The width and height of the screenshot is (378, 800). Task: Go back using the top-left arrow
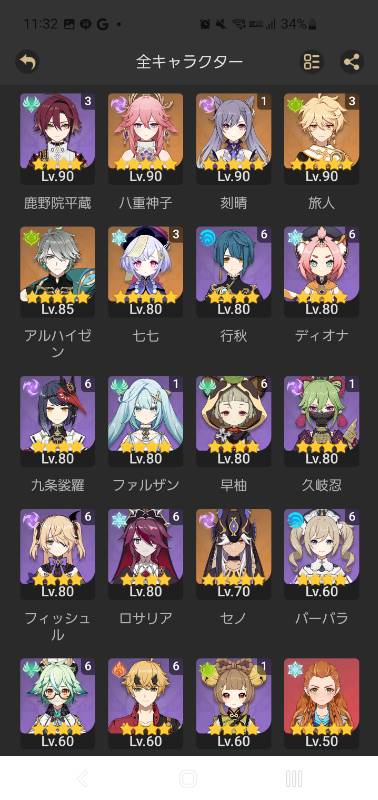(28, 62)
